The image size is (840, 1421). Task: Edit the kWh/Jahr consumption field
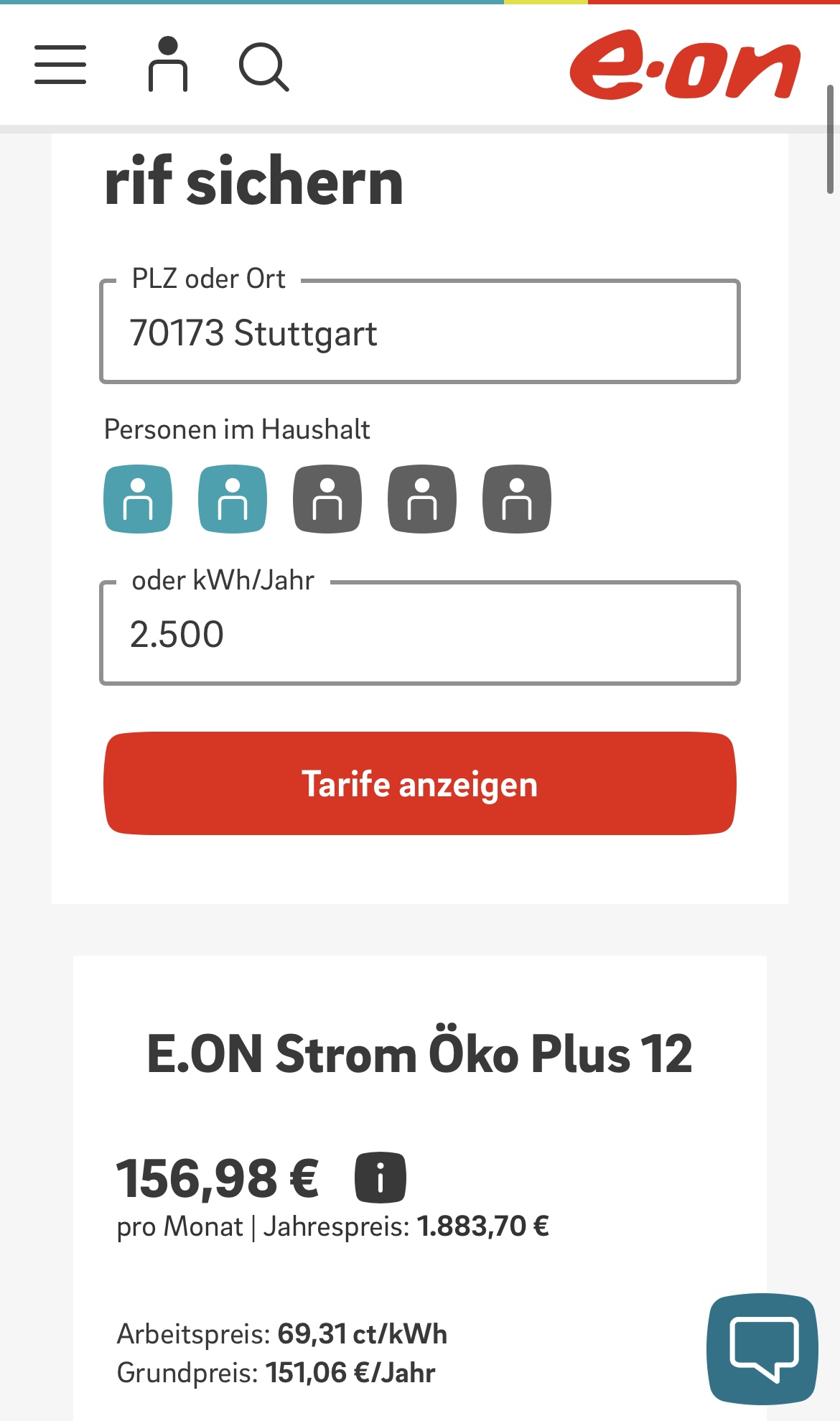coord(419,634)
